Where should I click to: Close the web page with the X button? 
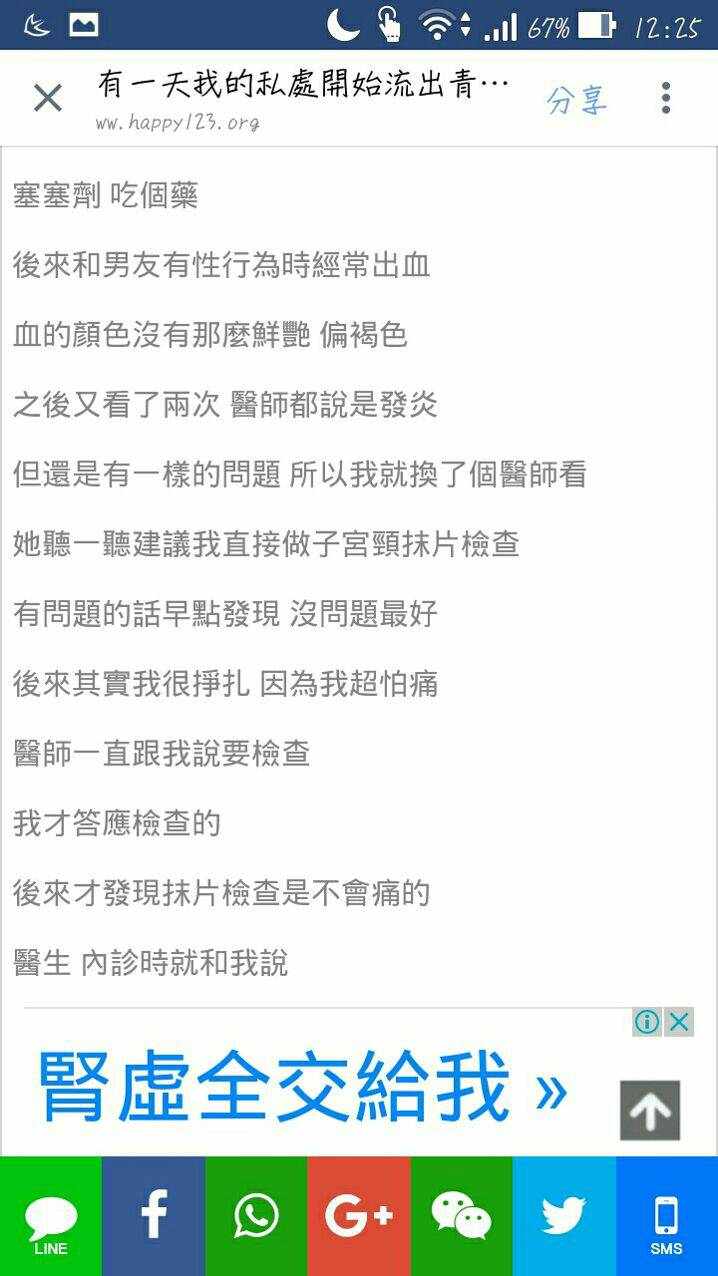click(48, 98)
